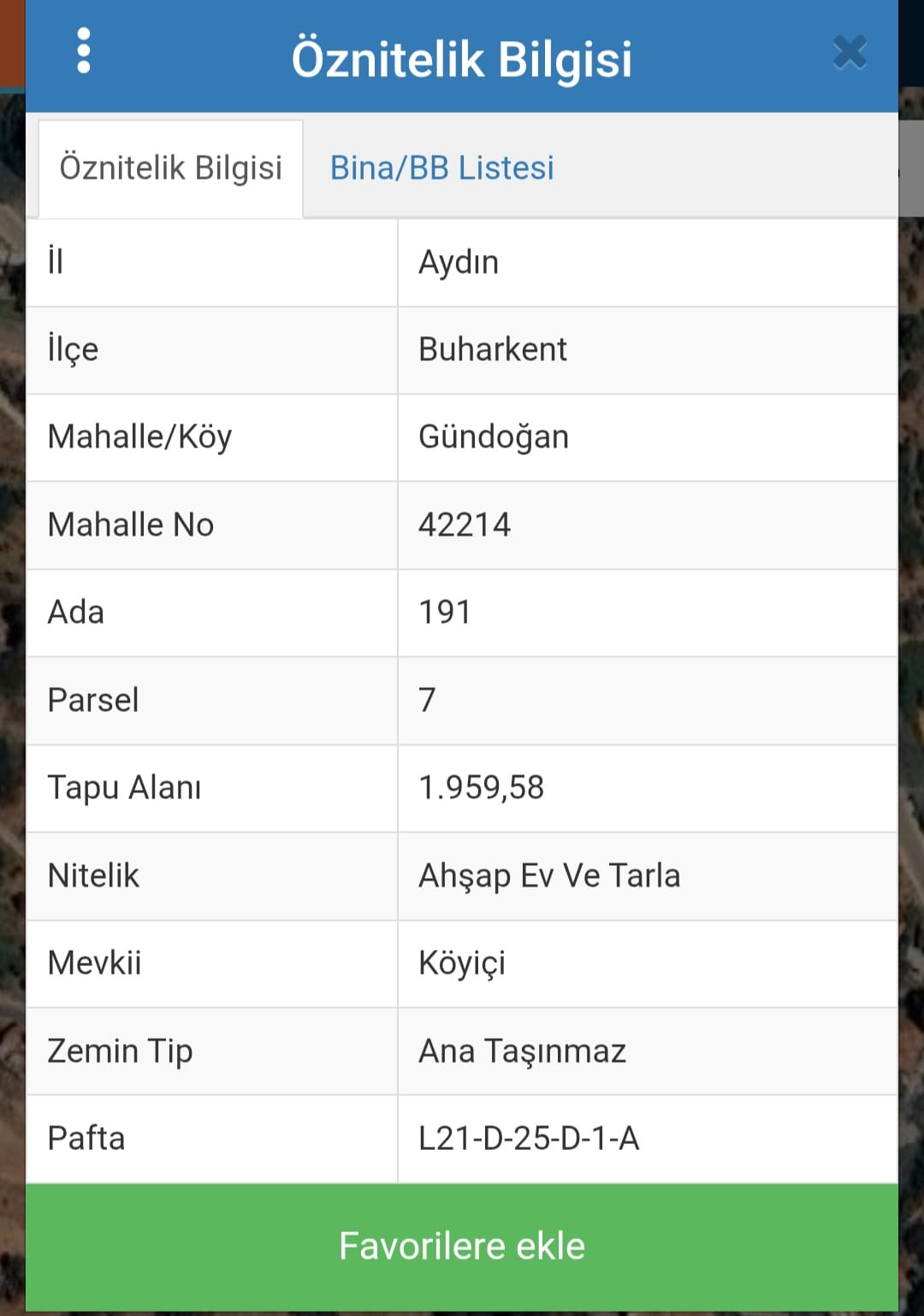This screenshot has width=924, height=1316.
Task: Switch to the Bina/BB Listesi tab
Action: [x=441, y=168]
